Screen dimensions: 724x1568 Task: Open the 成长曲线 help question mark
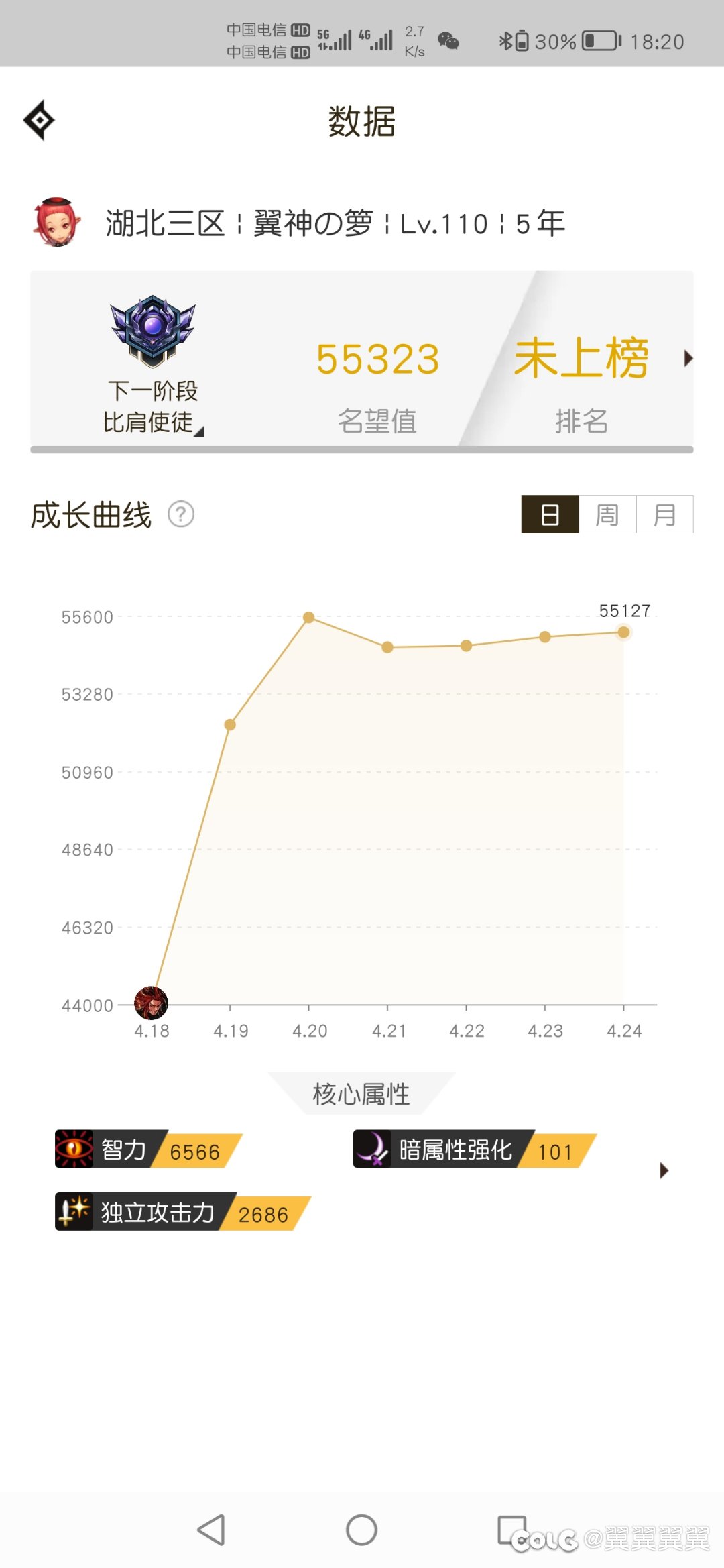(x=180, y=514)
